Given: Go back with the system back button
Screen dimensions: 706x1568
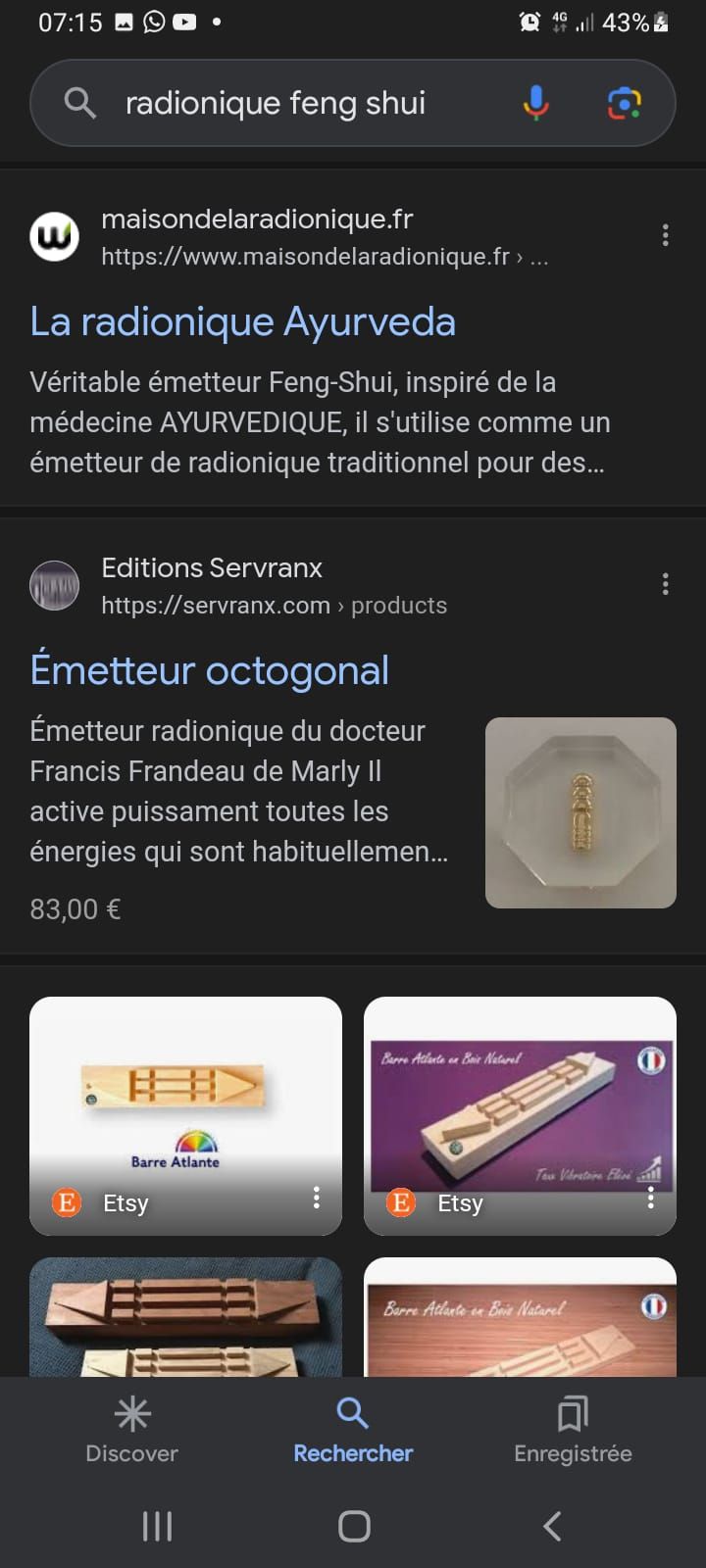Looking at the screenshot, I should click(552, 1526).
